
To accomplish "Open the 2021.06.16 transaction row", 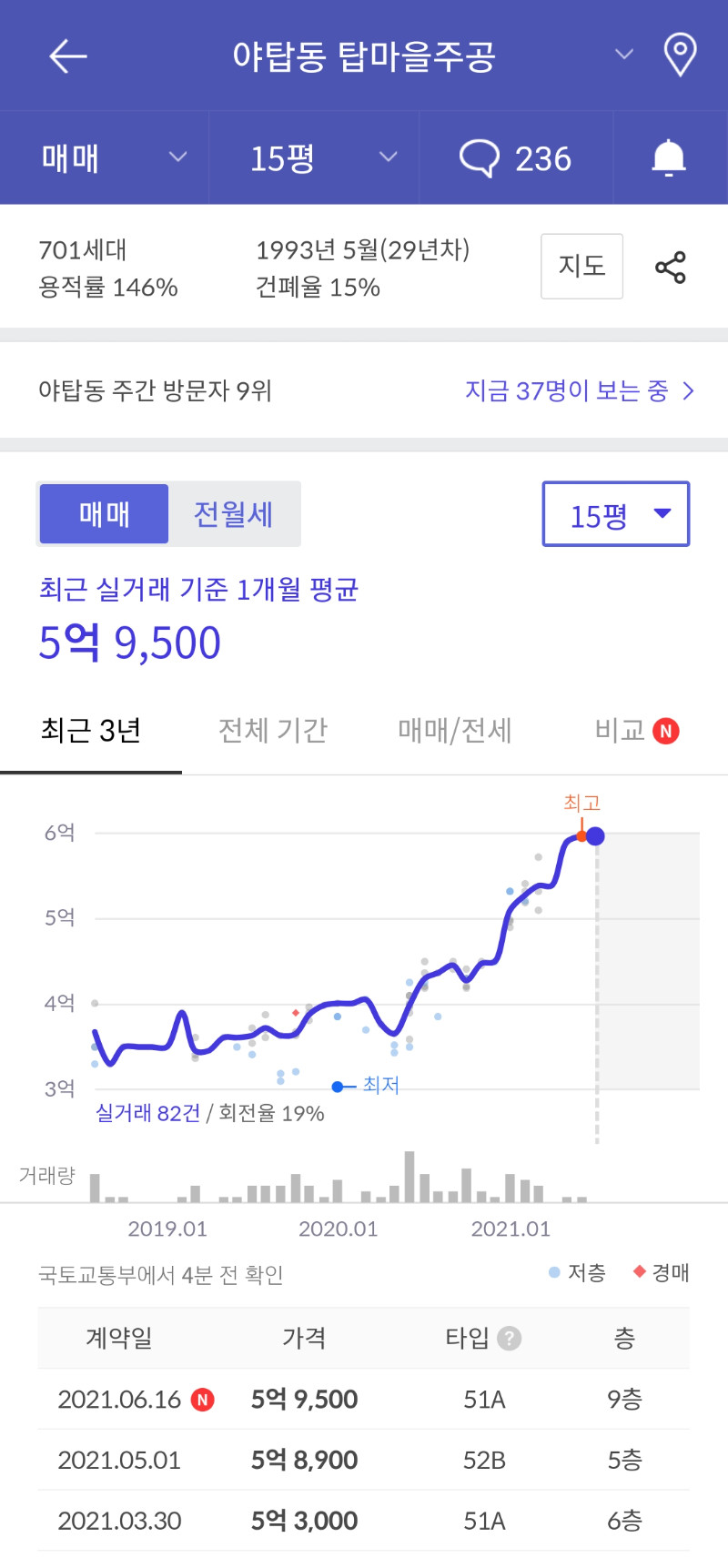I will pyautogui.click(x=363, y=1399).
